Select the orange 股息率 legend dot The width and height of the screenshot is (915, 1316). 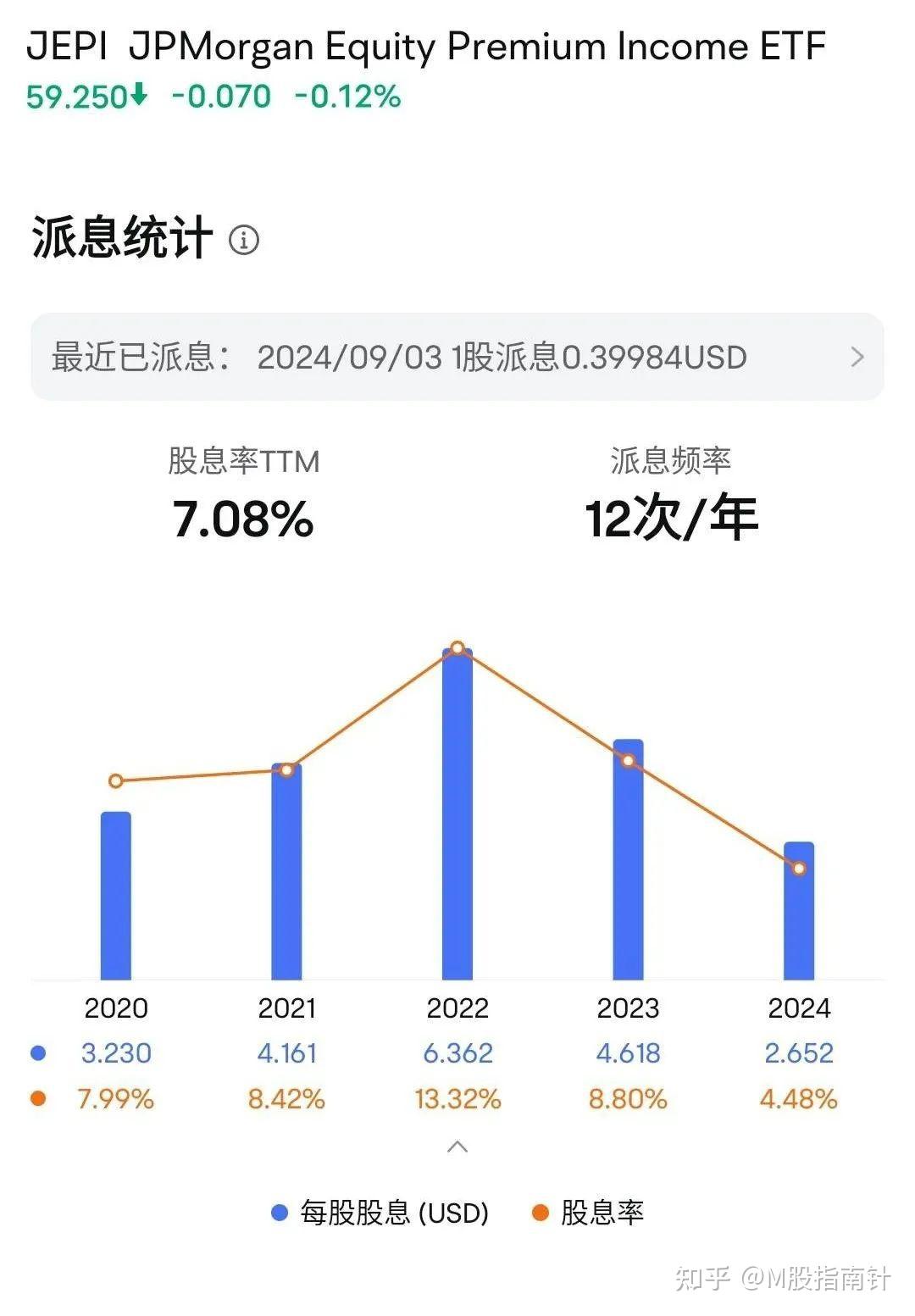(x=541, y=1213)
